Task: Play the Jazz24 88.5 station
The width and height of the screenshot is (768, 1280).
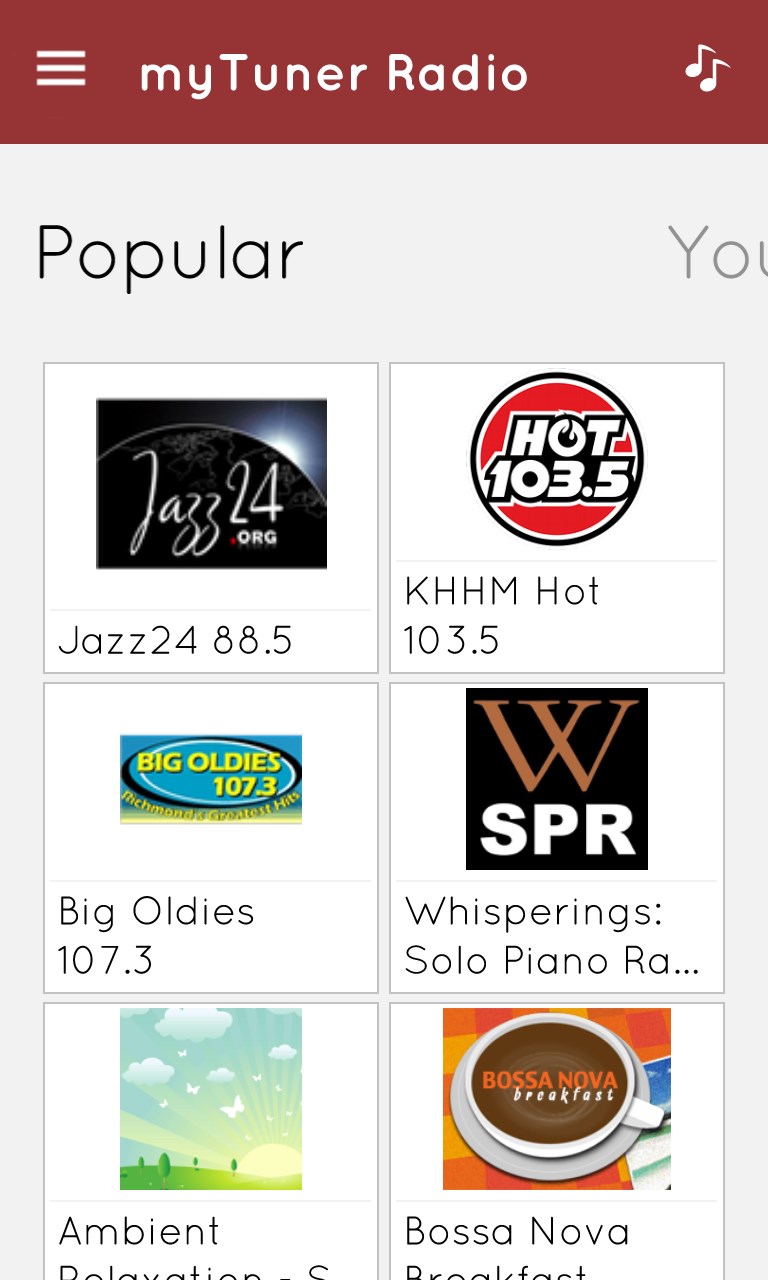Action: pos(210,516)
